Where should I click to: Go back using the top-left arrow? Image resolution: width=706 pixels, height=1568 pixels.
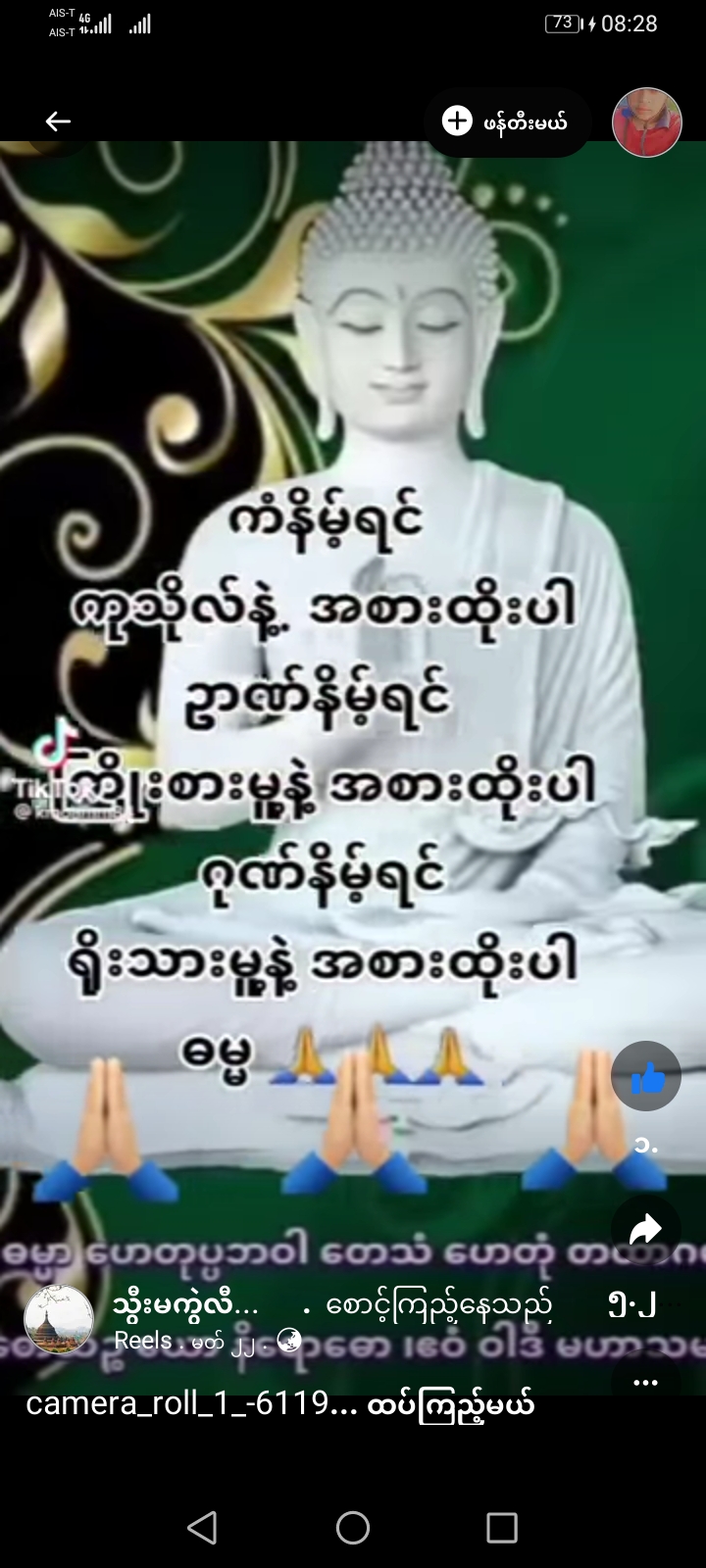click(59, 122)
